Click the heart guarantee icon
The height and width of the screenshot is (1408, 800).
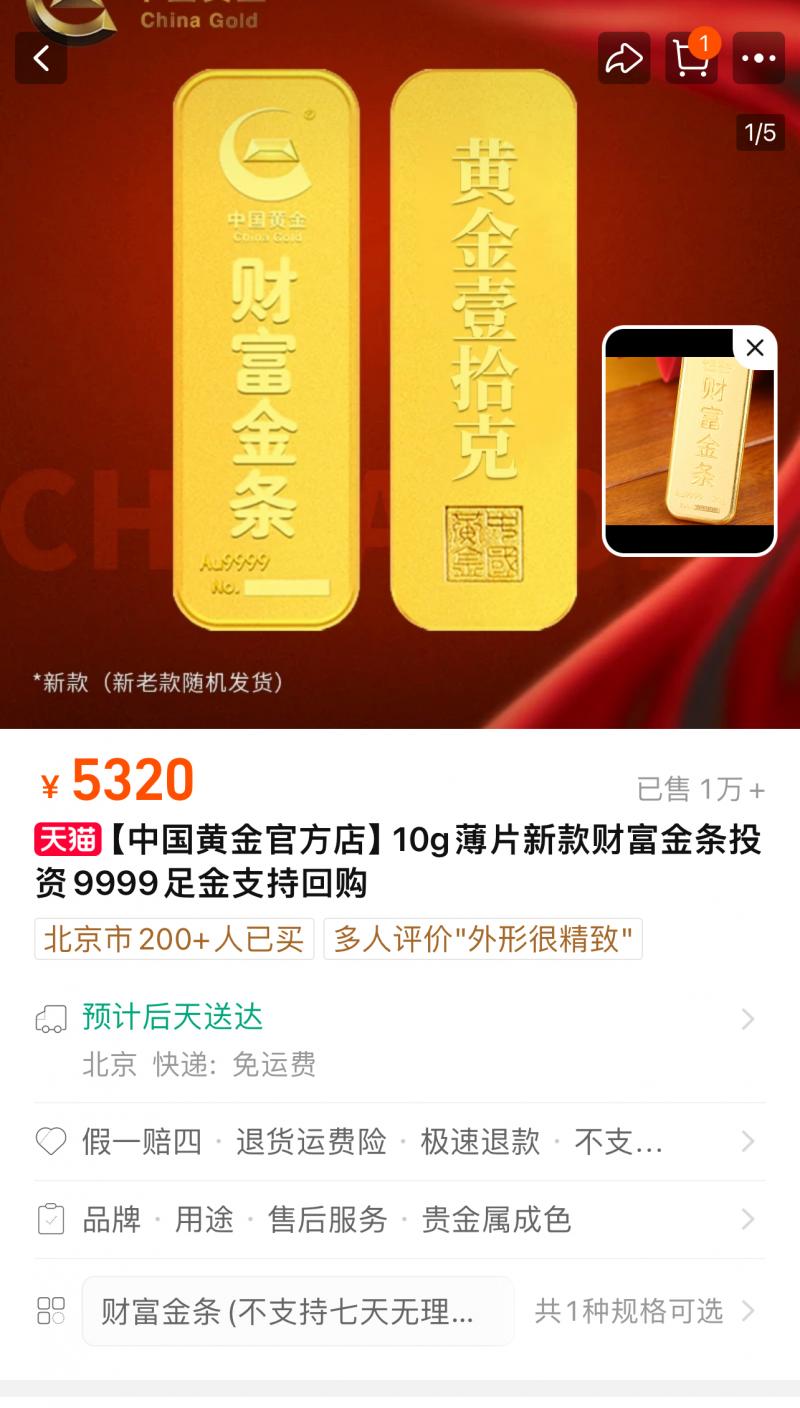(48, 1142)
